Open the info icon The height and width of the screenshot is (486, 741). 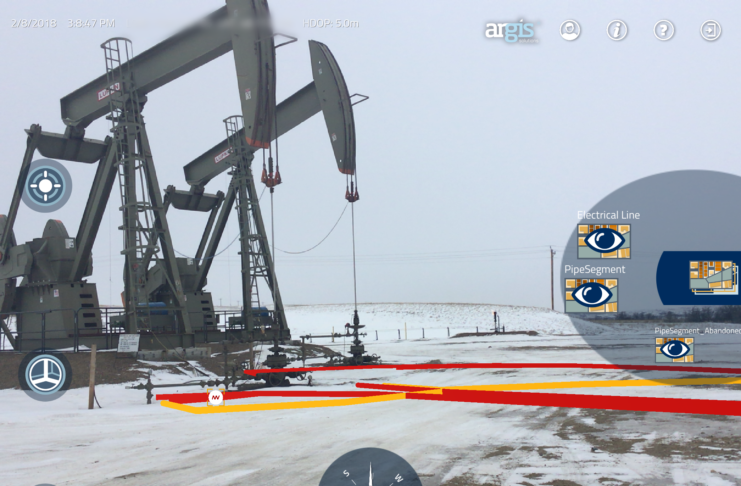(x=617, y=30)
